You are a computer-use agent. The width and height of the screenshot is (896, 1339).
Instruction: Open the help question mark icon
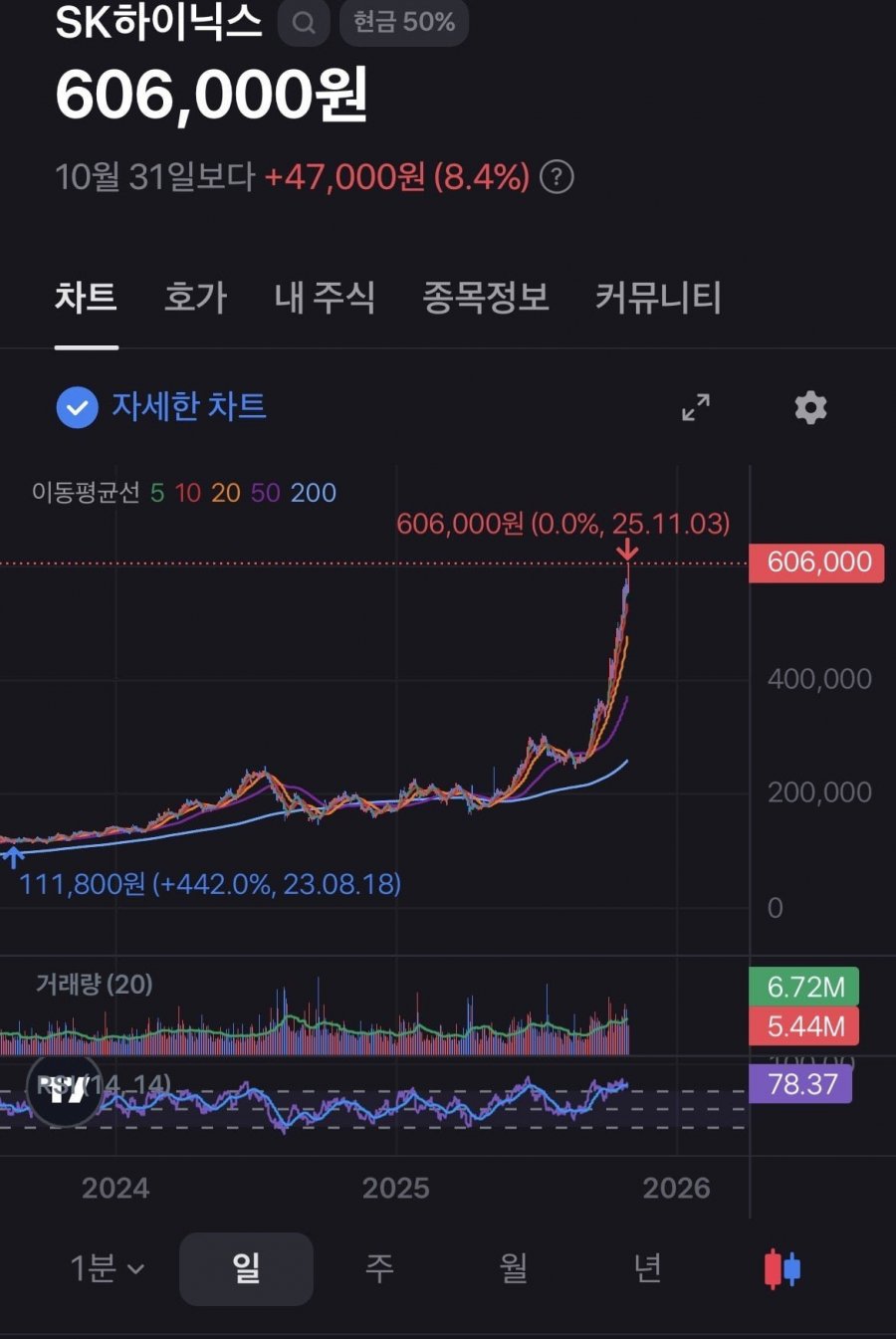557,177
